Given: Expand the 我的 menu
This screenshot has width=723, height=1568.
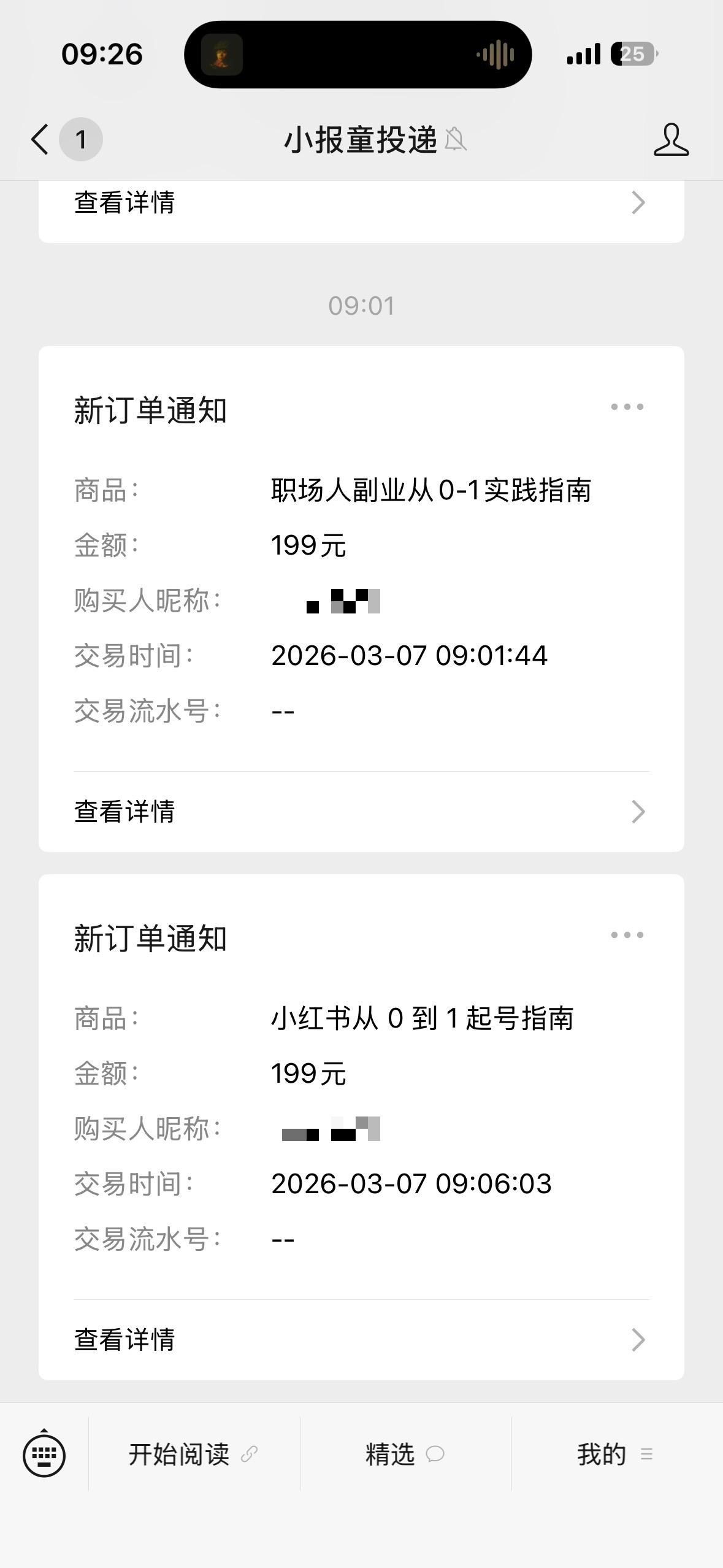Looking at the screenshot, I should pos(615,1455).
